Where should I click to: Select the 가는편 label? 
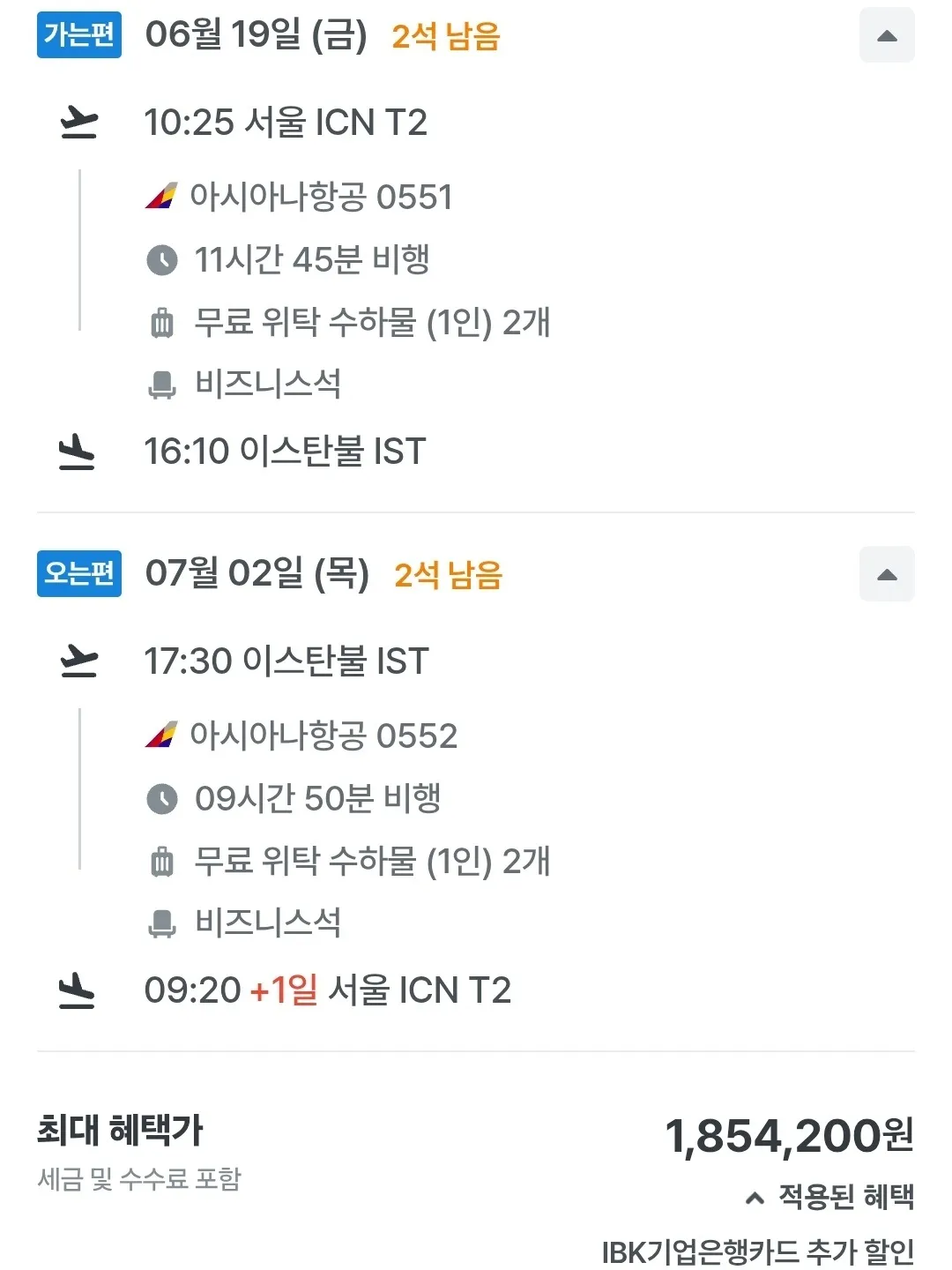(x=78, y=37)
